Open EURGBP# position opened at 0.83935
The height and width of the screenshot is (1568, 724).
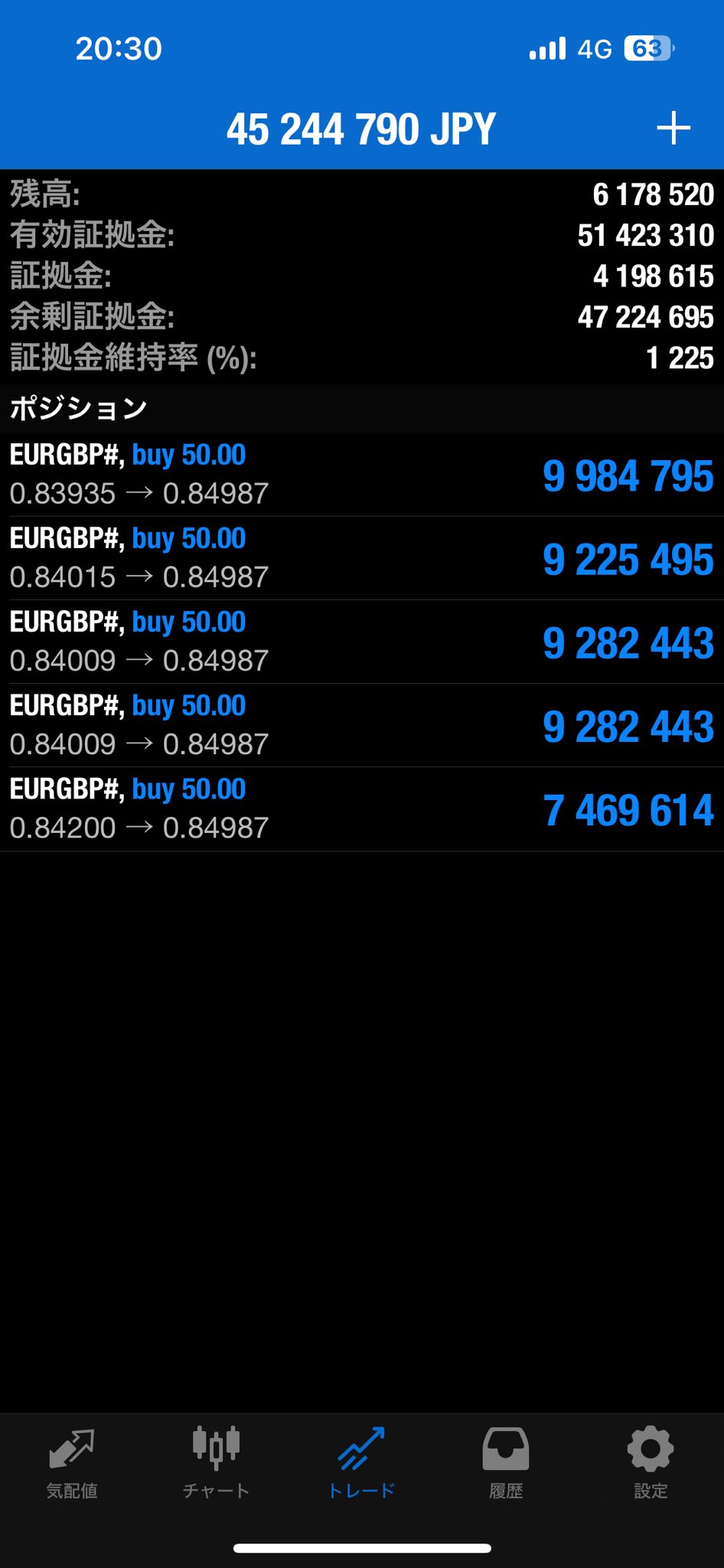click(362, 475)
